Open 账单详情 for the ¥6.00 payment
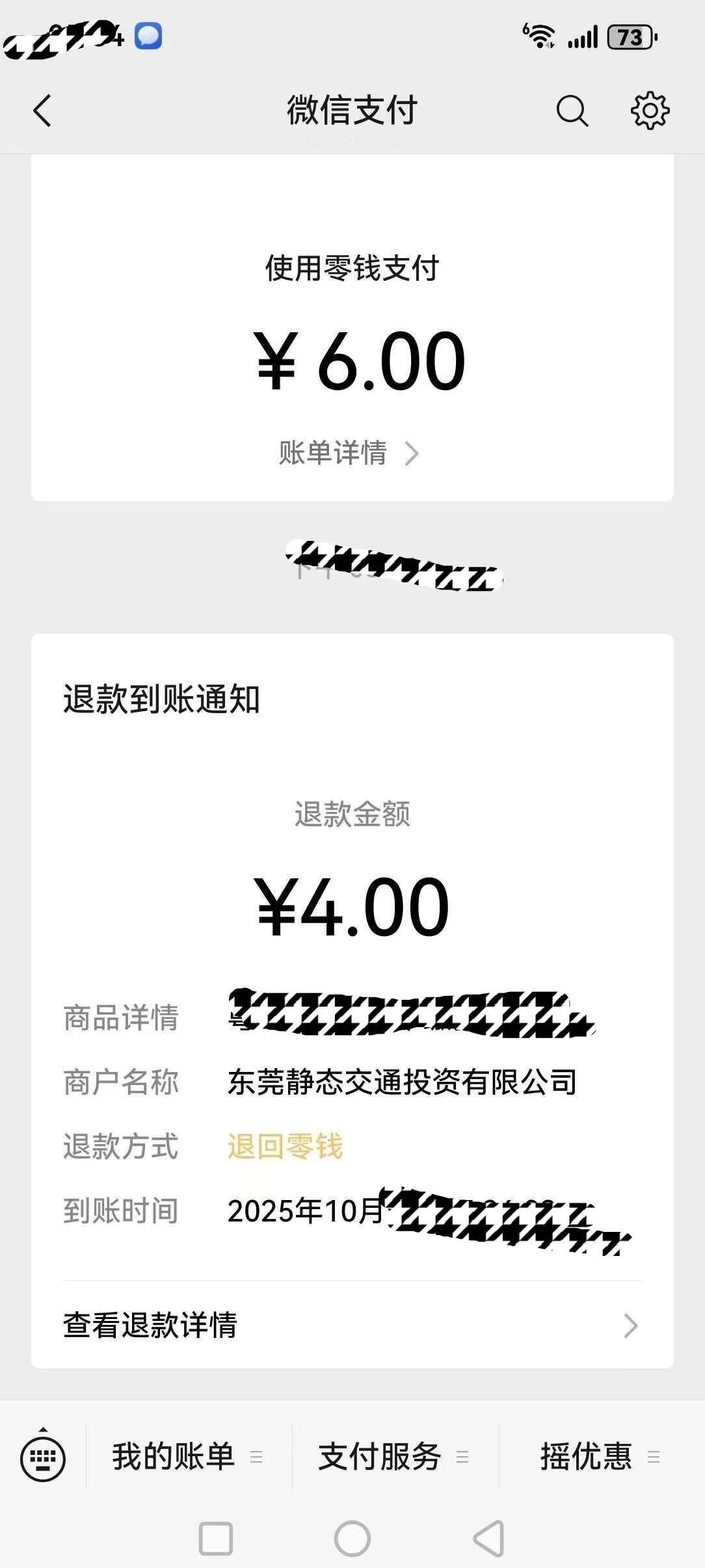The width and height of the screenshot is (705, 1568). tap(348, 453)
